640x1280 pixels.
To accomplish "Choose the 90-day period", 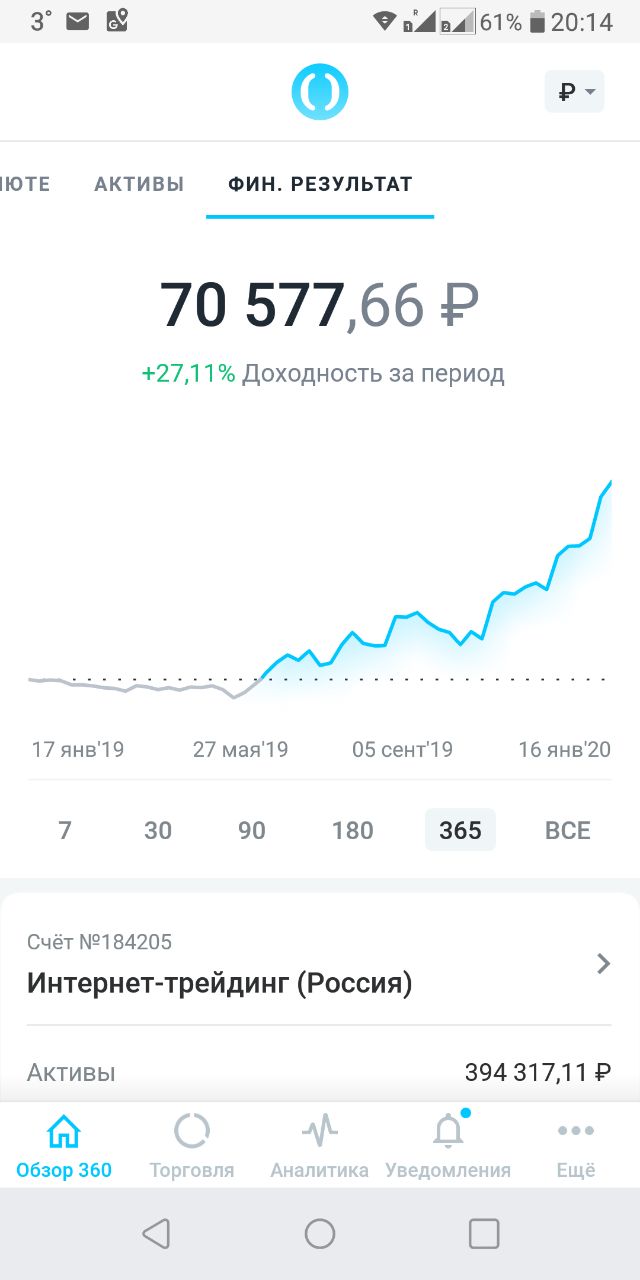I will [x=252, y=830].
